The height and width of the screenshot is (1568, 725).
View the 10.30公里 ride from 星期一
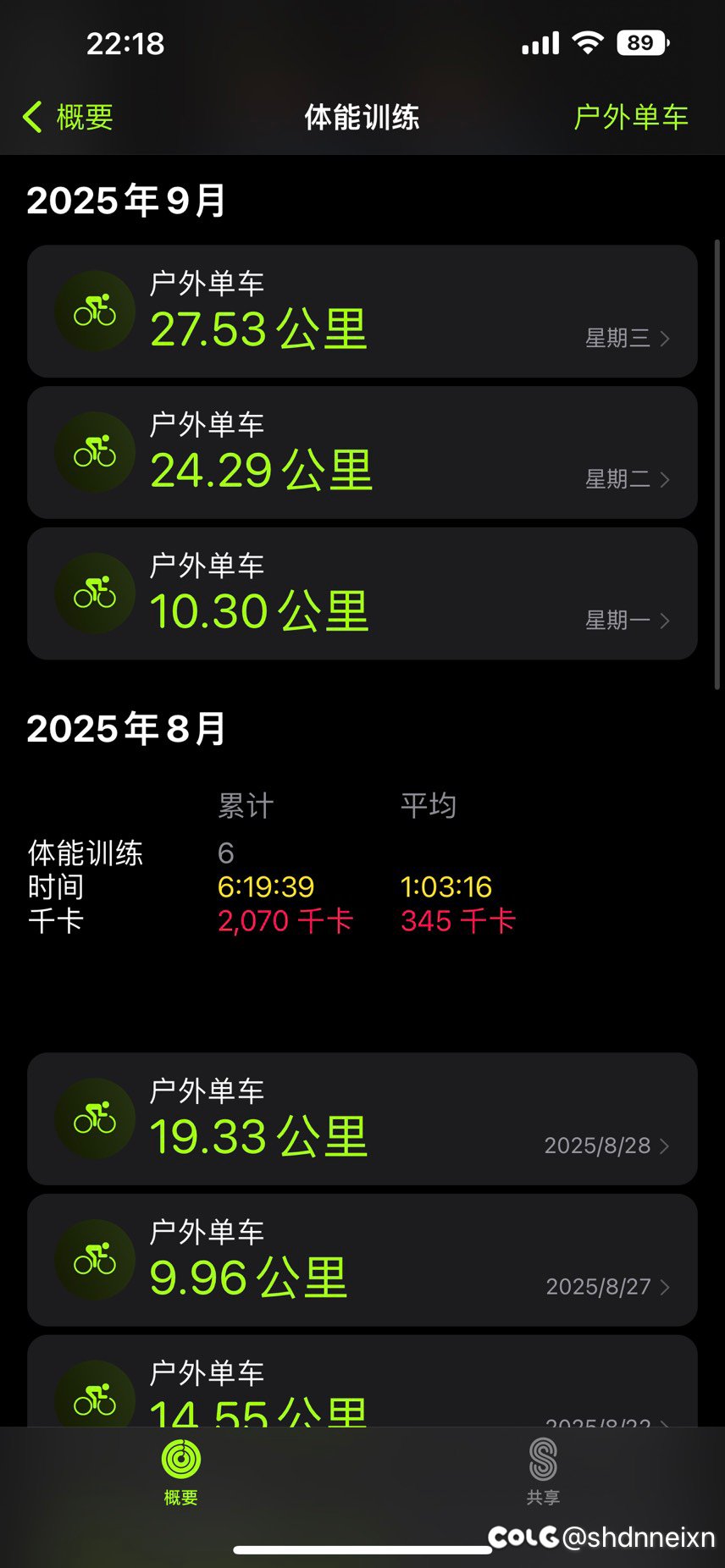[x=362, y=594]
